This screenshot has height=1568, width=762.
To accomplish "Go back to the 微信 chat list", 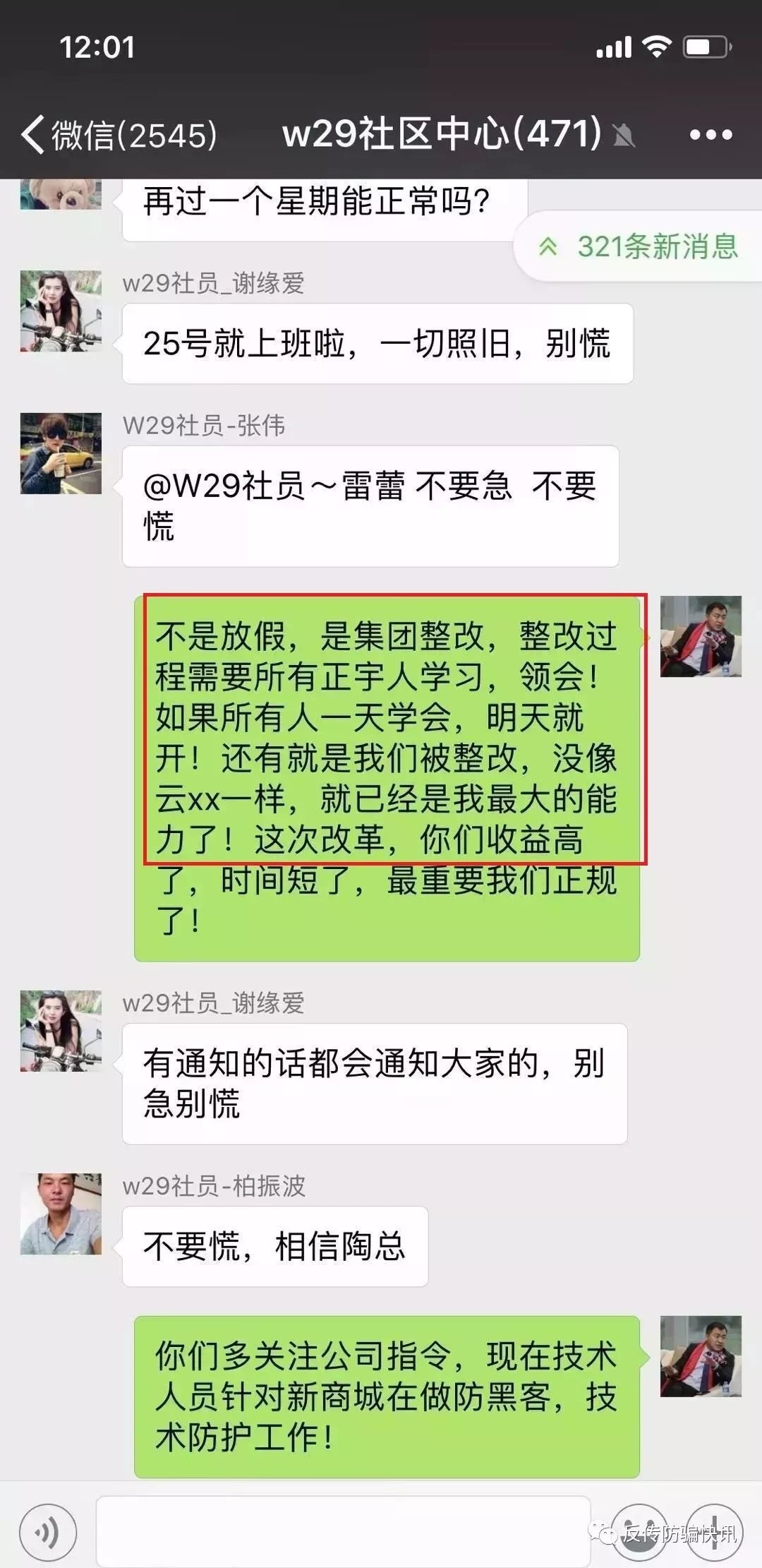I will (x=119, y=134).
